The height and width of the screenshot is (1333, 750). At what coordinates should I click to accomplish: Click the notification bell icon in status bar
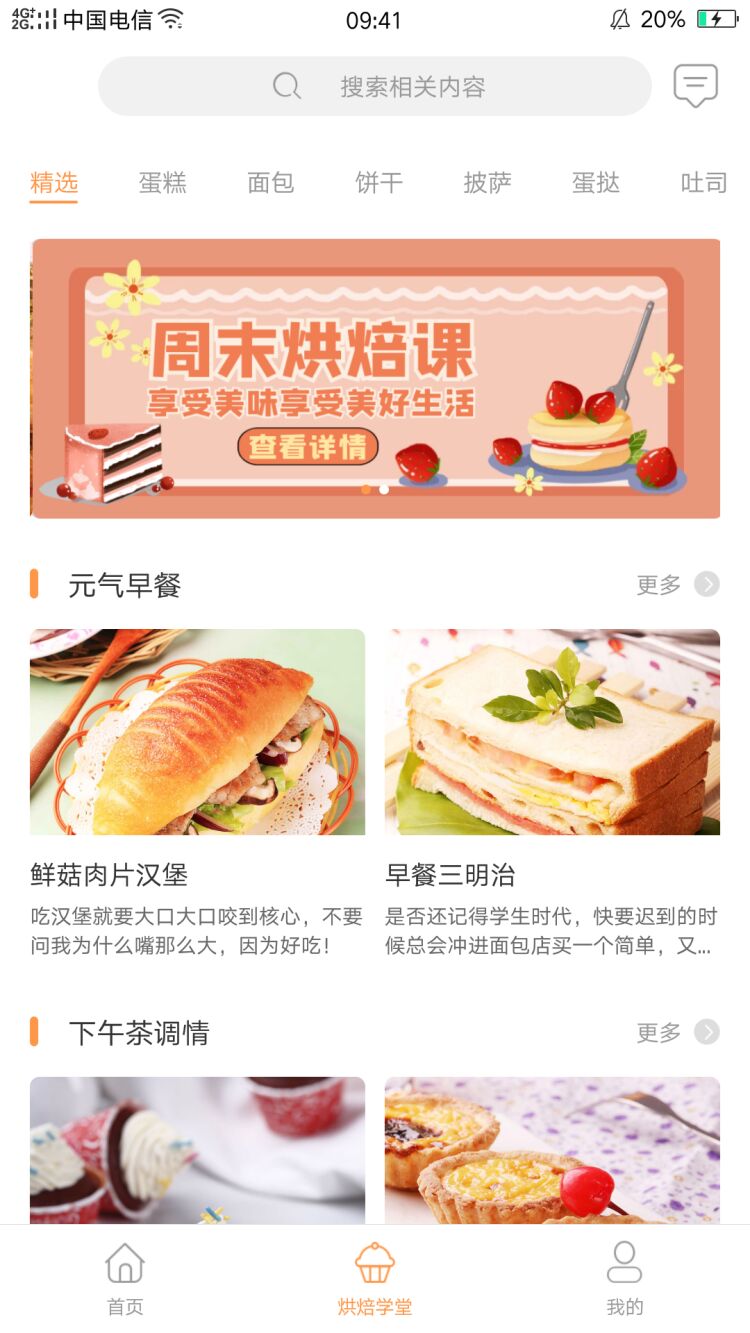620,18
